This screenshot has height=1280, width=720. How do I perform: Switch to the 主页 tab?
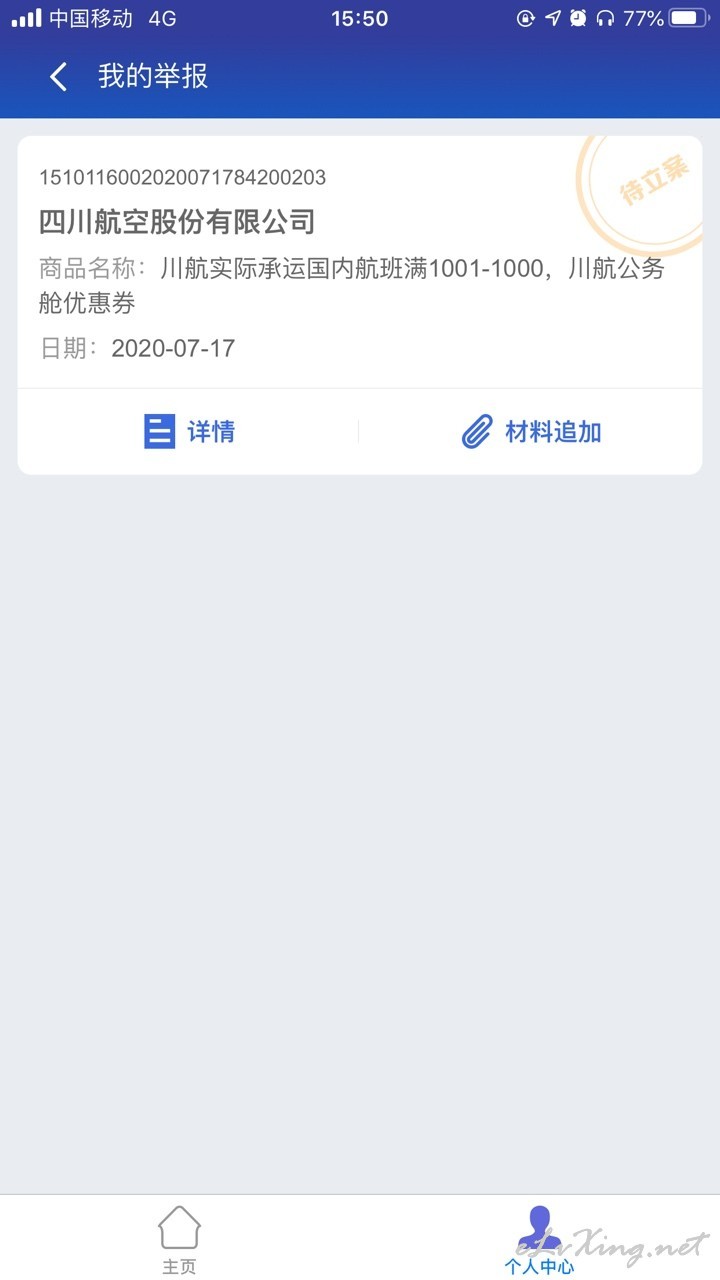(x=180, y=1239)
